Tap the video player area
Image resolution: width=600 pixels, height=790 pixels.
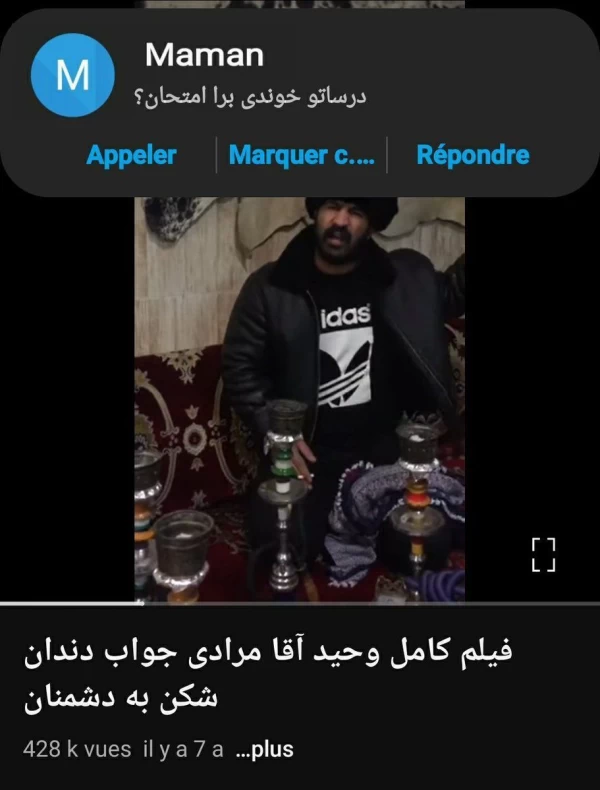point(300,400)
